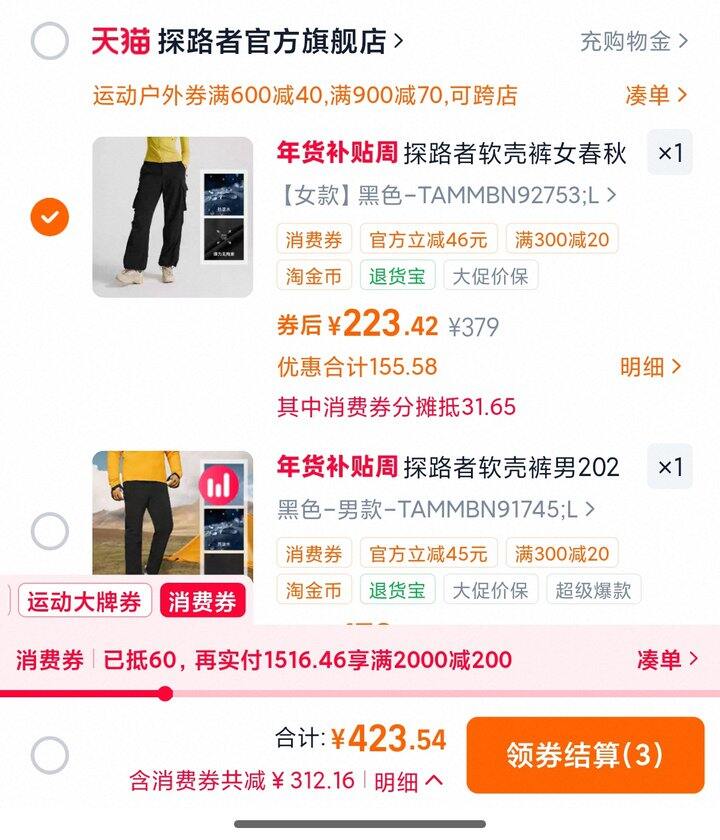The image size is (720, 840).
Task: Change the men's 黑色-男款-TAMMBN91745;L option
Action: pyautogui.click(x=436, y=509)
